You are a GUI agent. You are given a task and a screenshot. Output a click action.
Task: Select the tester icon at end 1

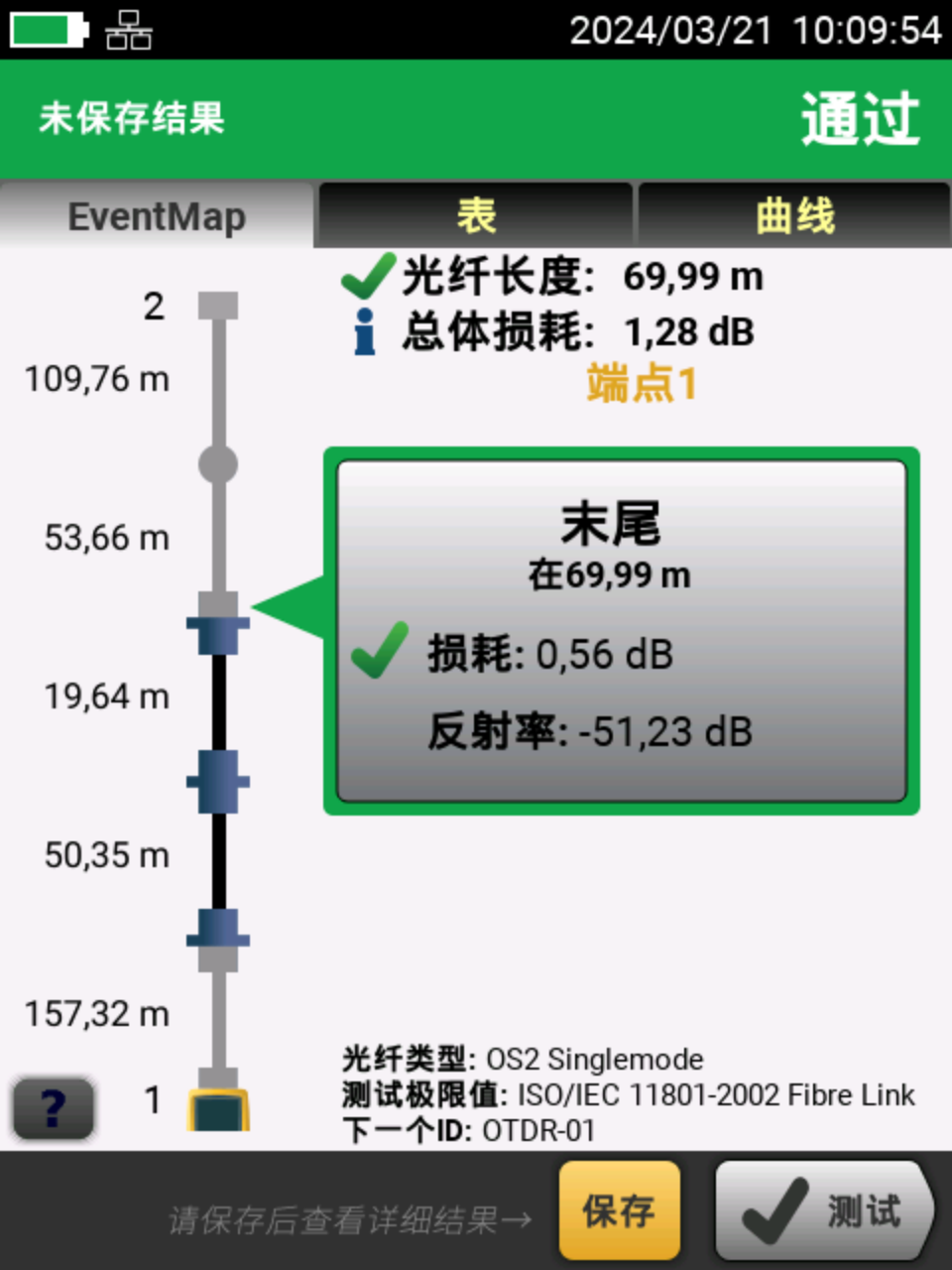[218, 1110]
